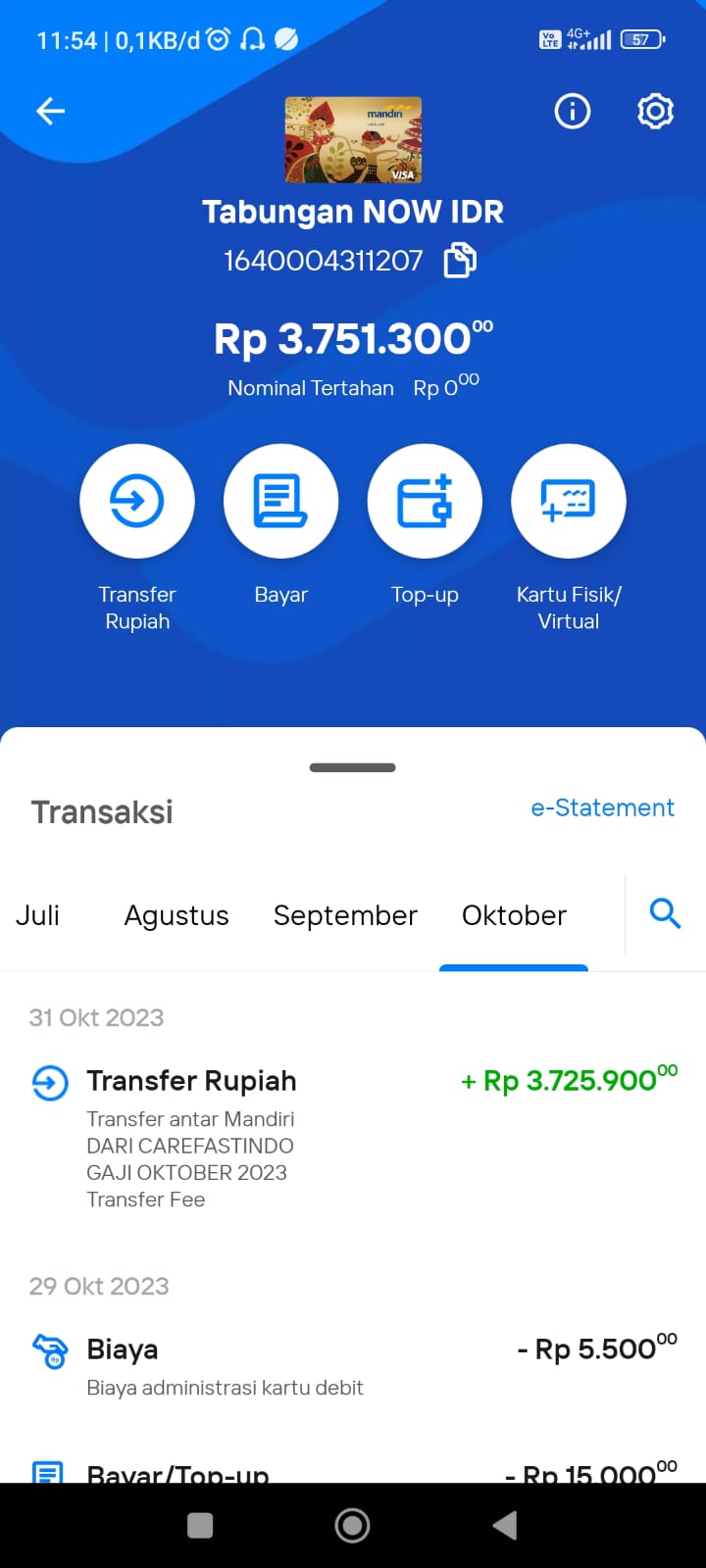This screenshot has width=706, height=1568.
Task: Tap the system home button
Action: (352, 1525)
